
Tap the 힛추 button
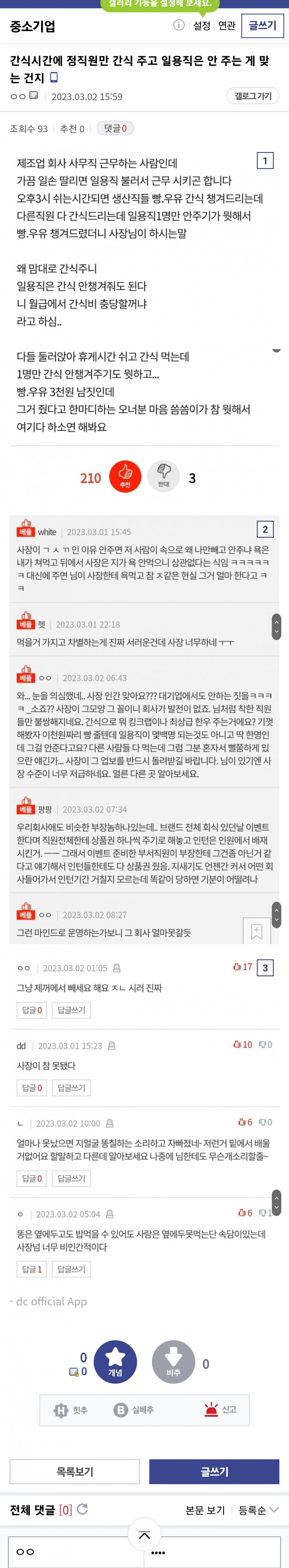click(71, 1410)
